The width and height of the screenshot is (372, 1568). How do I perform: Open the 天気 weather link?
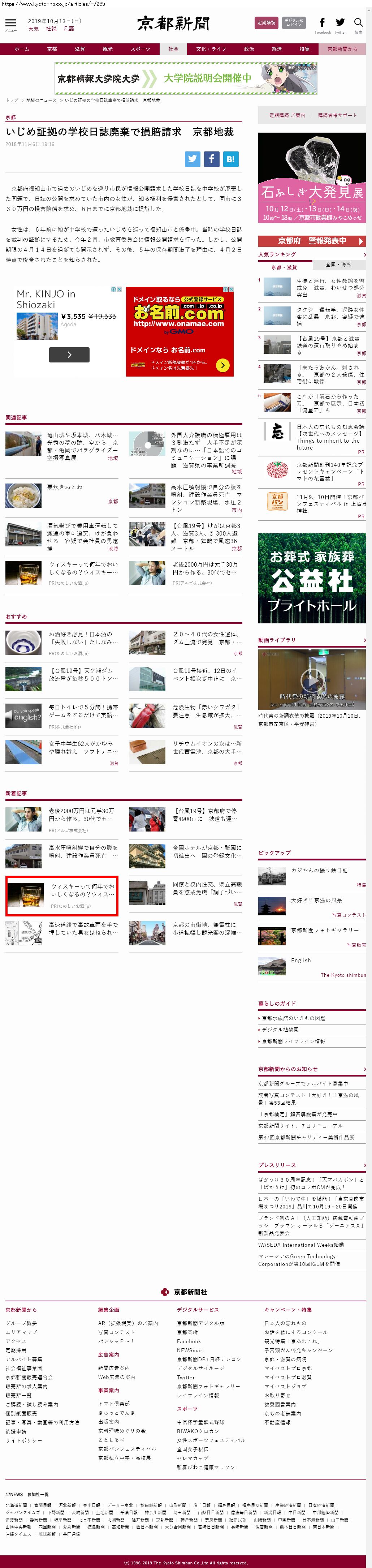point(34,29)
